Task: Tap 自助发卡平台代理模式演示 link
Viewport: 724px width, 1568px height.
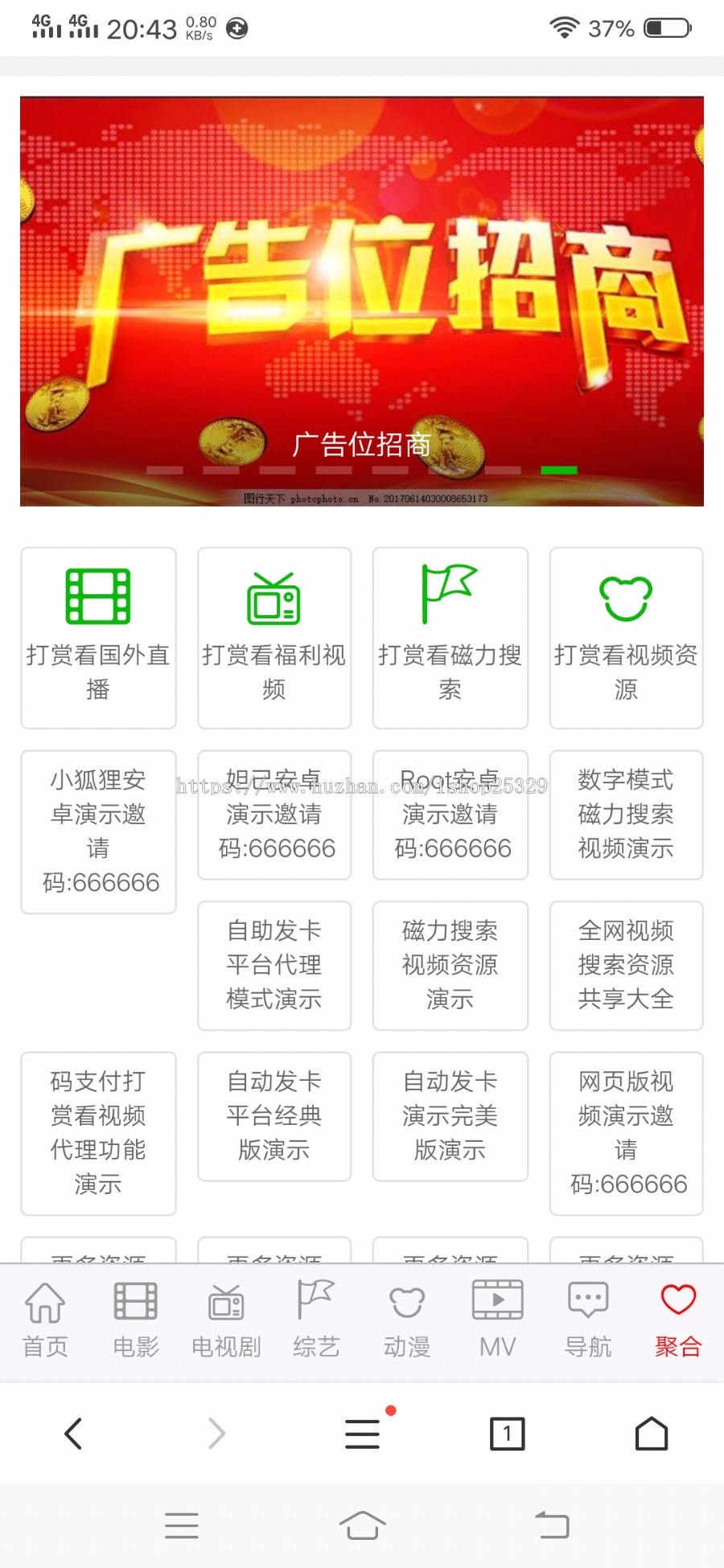Action: 274,965
